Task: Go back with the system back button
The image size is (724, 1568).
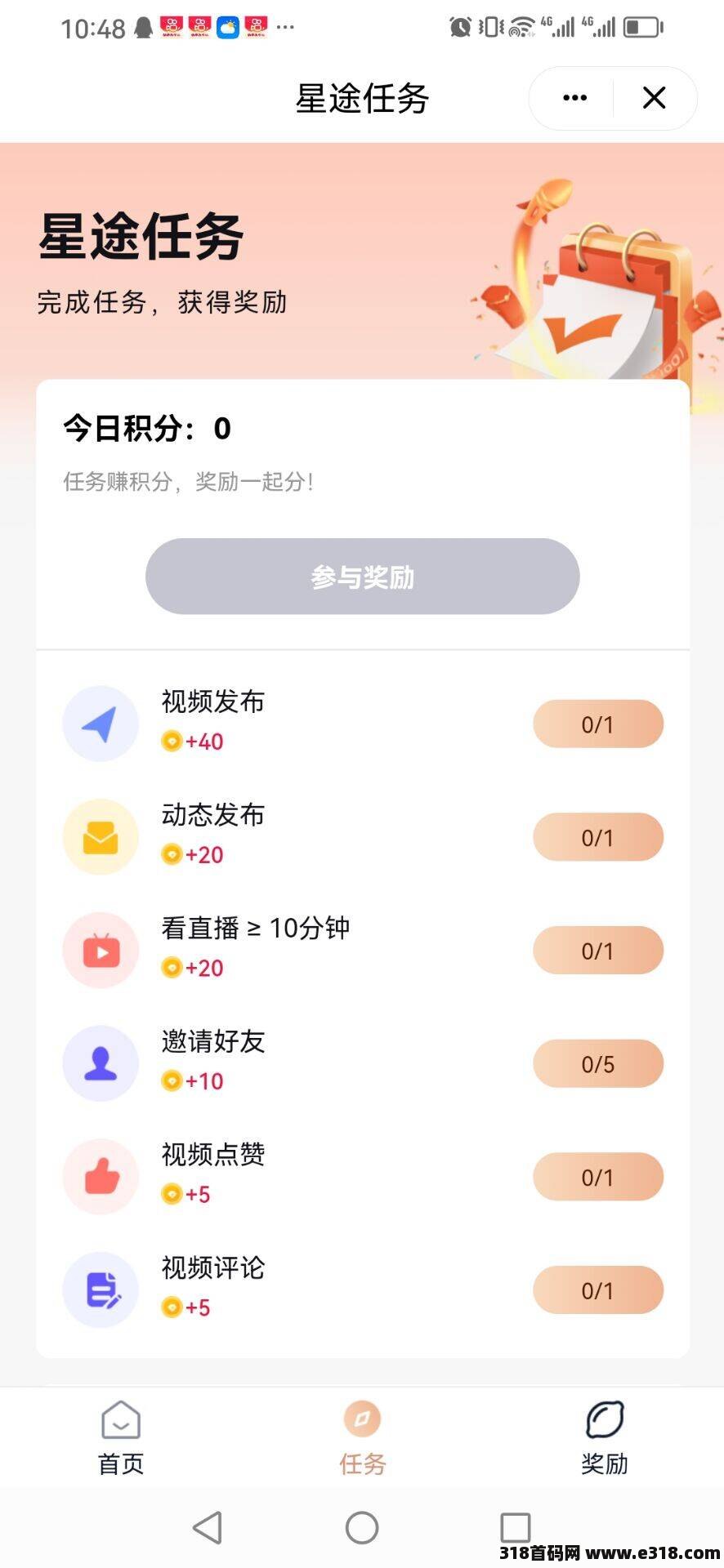Action: (208, 1527)
